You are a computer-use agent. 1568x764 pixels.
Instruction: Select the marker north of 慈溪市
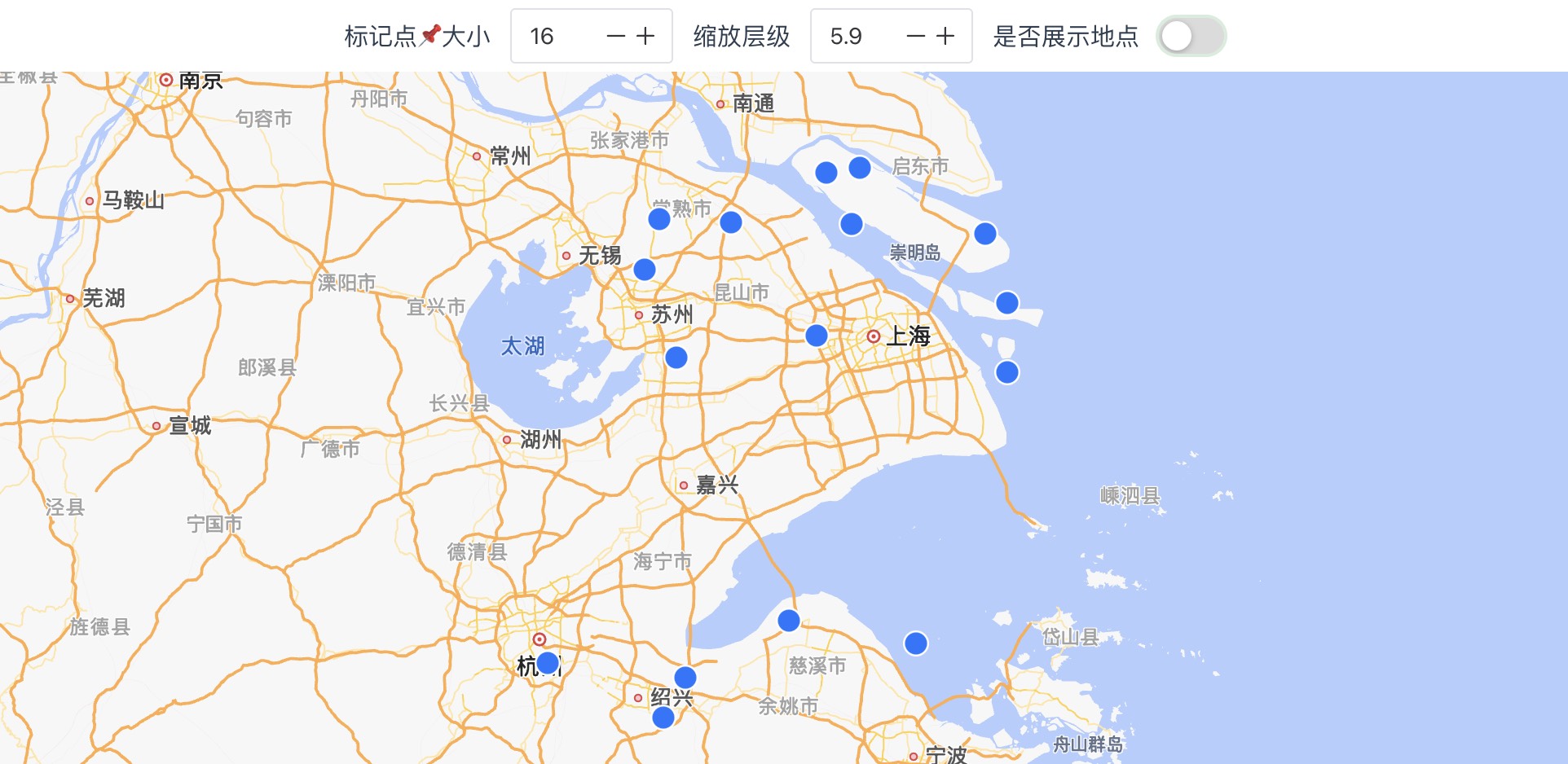pos(789,621)
